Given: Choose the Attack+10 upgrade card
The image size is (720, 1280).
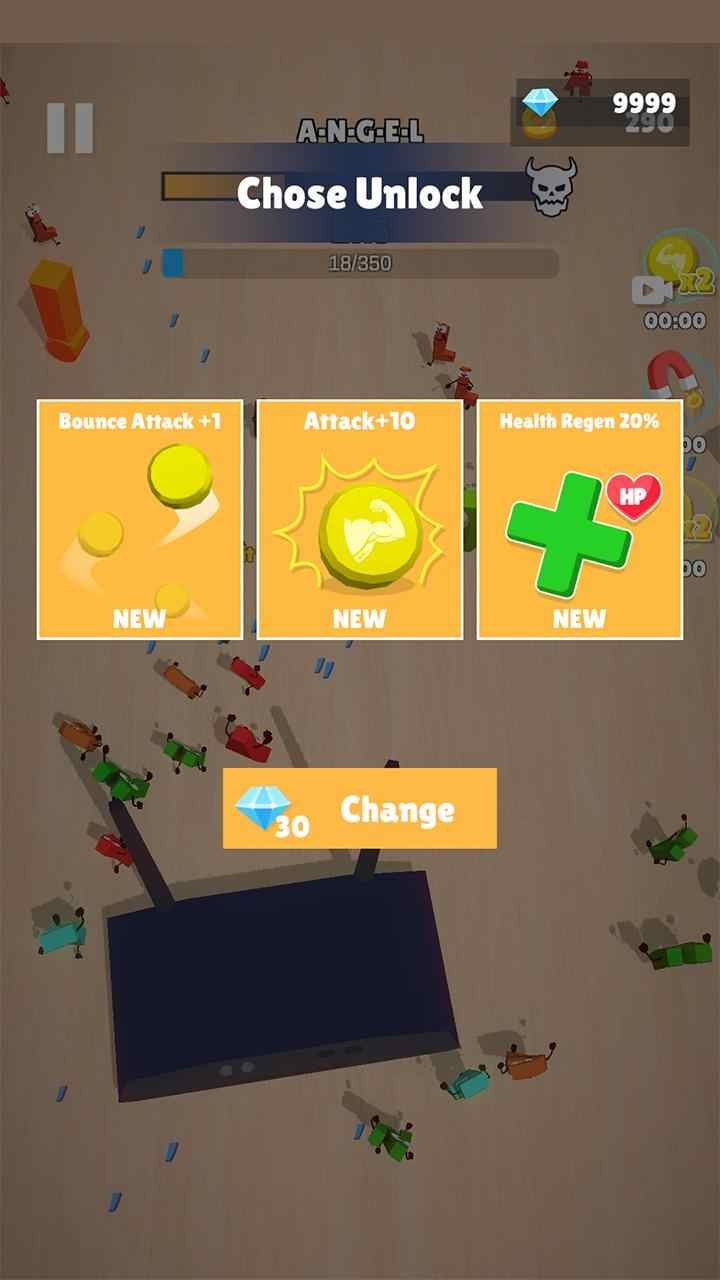Looking at the screenshot, I should (x=360, y=519).
